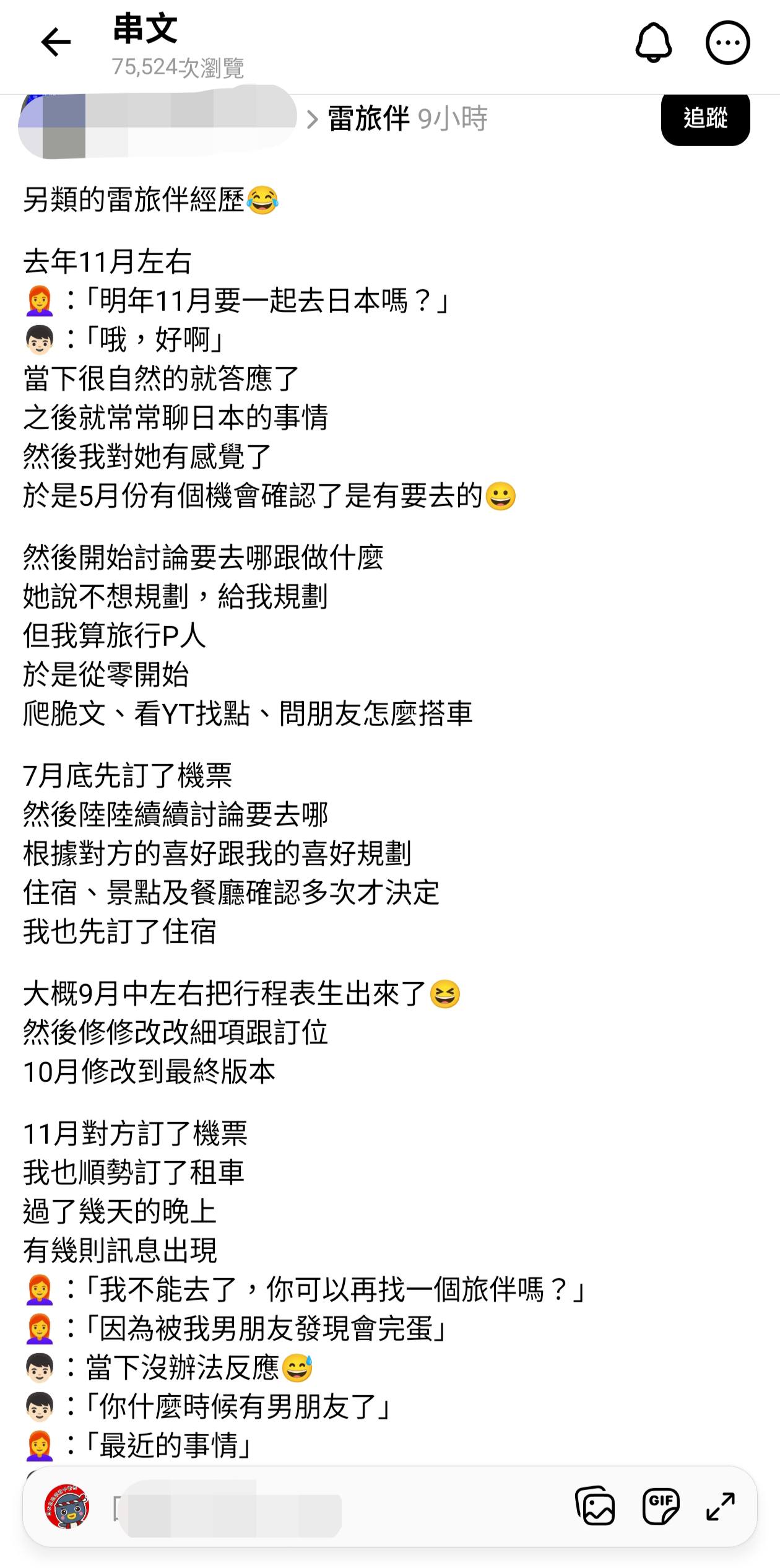Viewport: 780px width, 1568px height.
Task: Follow the post author with 追蹤
Action: [705, 118]
